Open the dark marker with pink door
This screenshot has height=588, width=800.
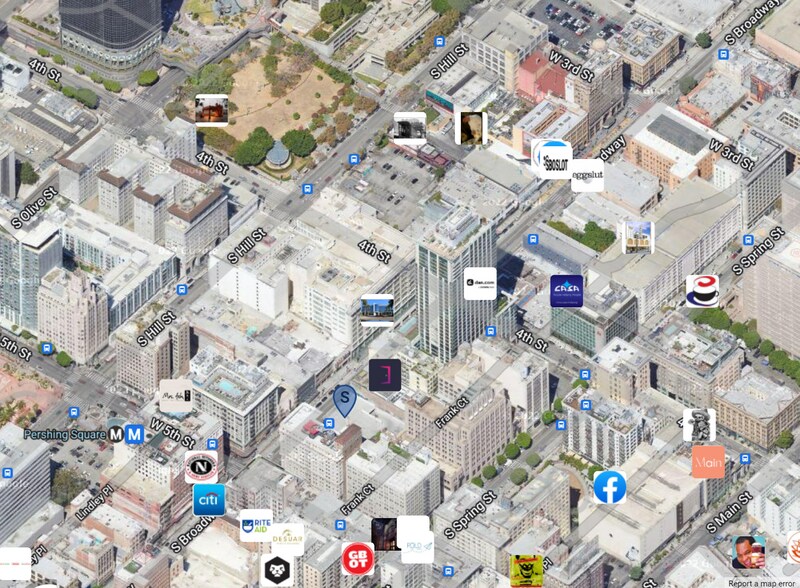click(385, 375)
